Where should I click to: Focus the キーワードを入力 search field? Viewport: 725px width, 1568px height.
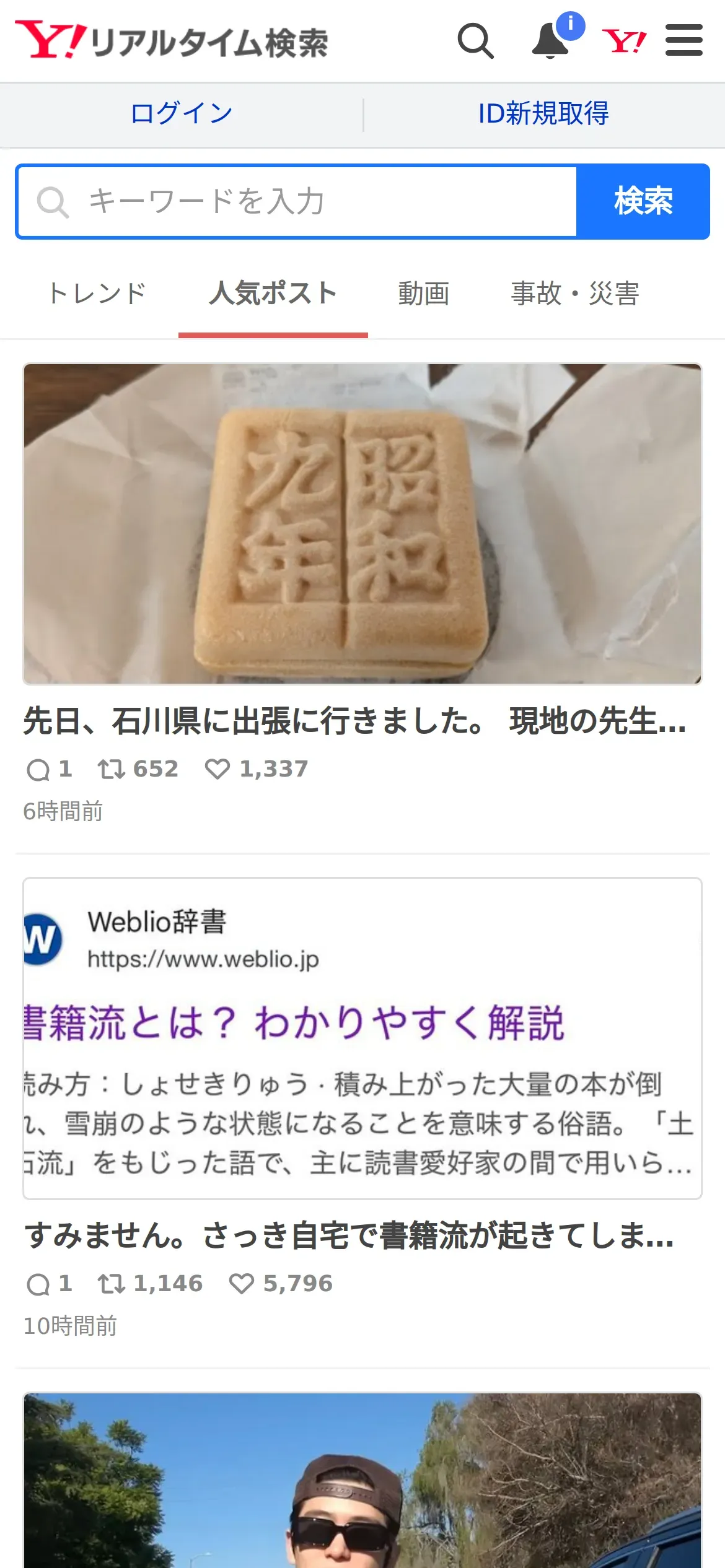(x=297, y=201)
